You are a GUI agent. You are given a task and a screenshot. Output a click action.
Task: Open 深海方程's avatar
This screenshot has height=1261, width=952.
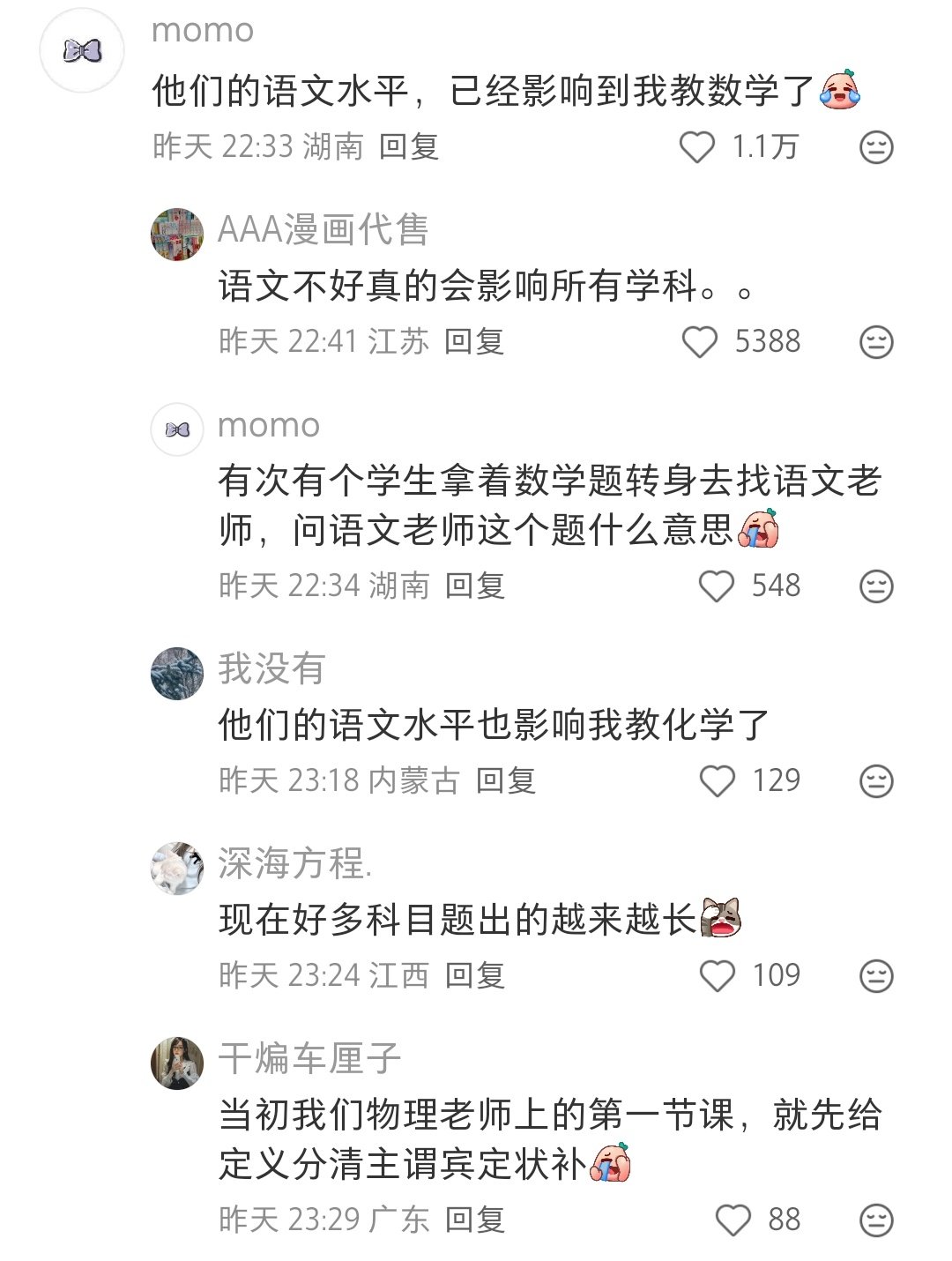(x=177, y=868)
